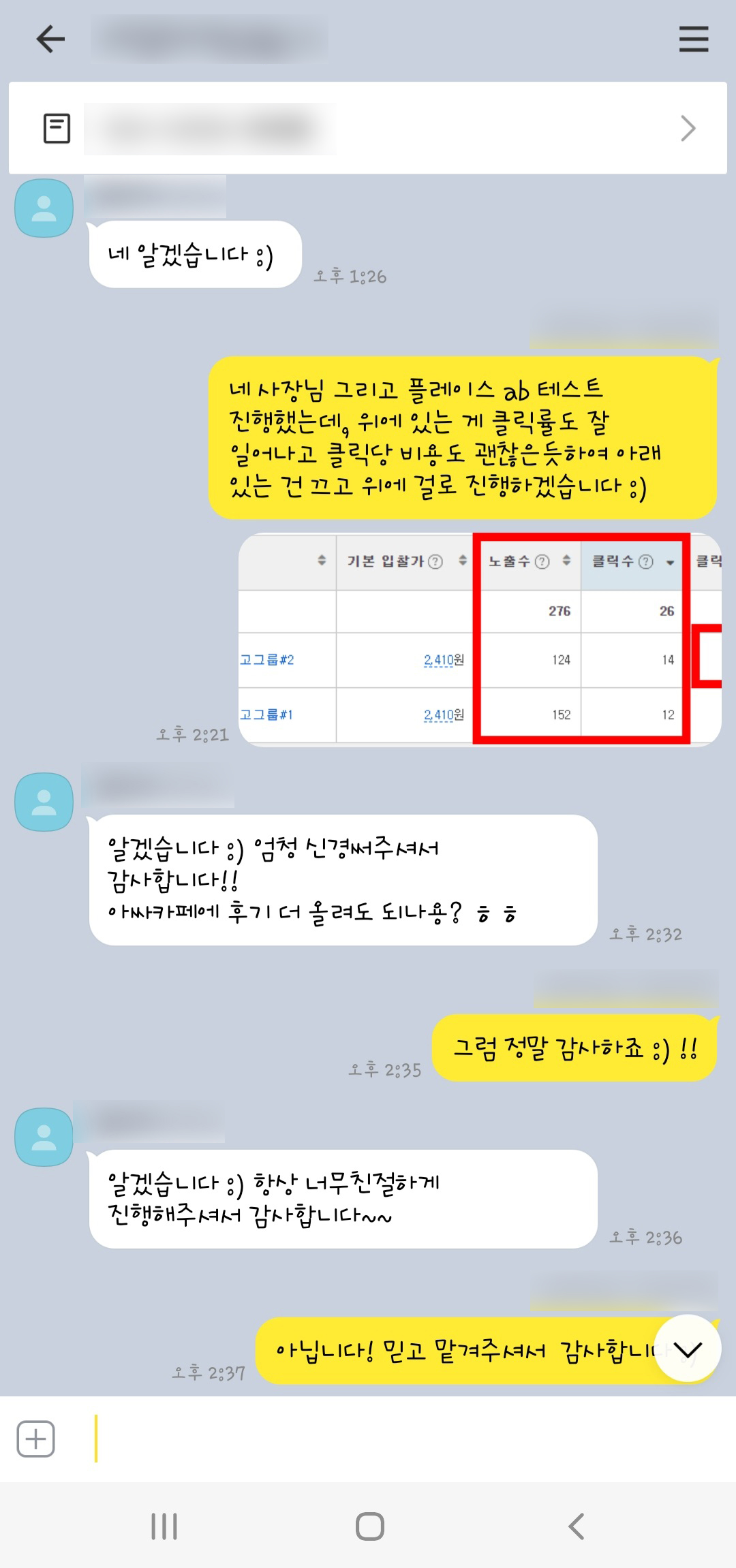Open the chat room hamburger menu
736x1568 pixels.
pyautogui.click(x=693, y=39)
